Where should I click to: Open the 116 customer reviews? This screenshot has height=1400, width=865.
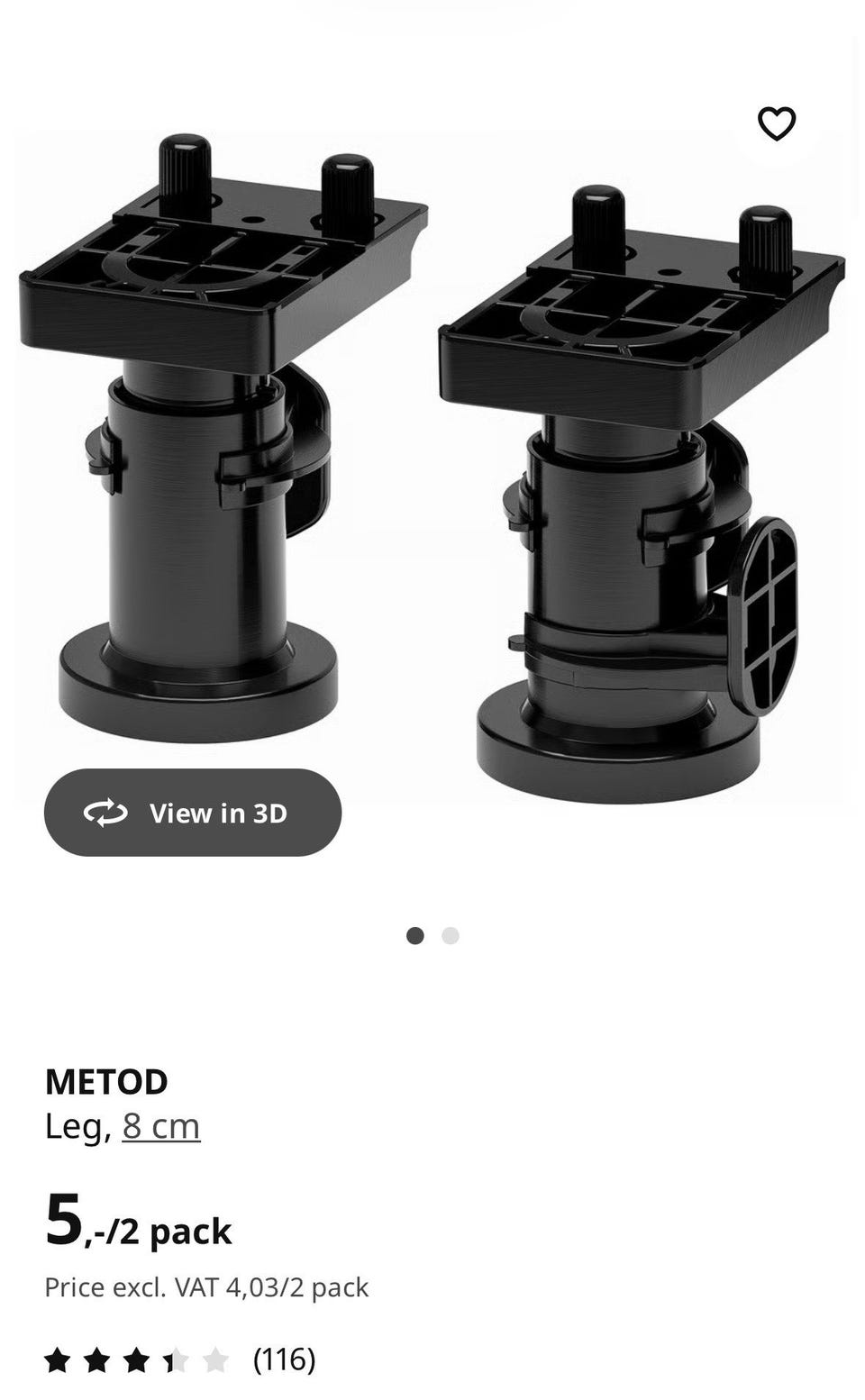(x=284, y=1359)
